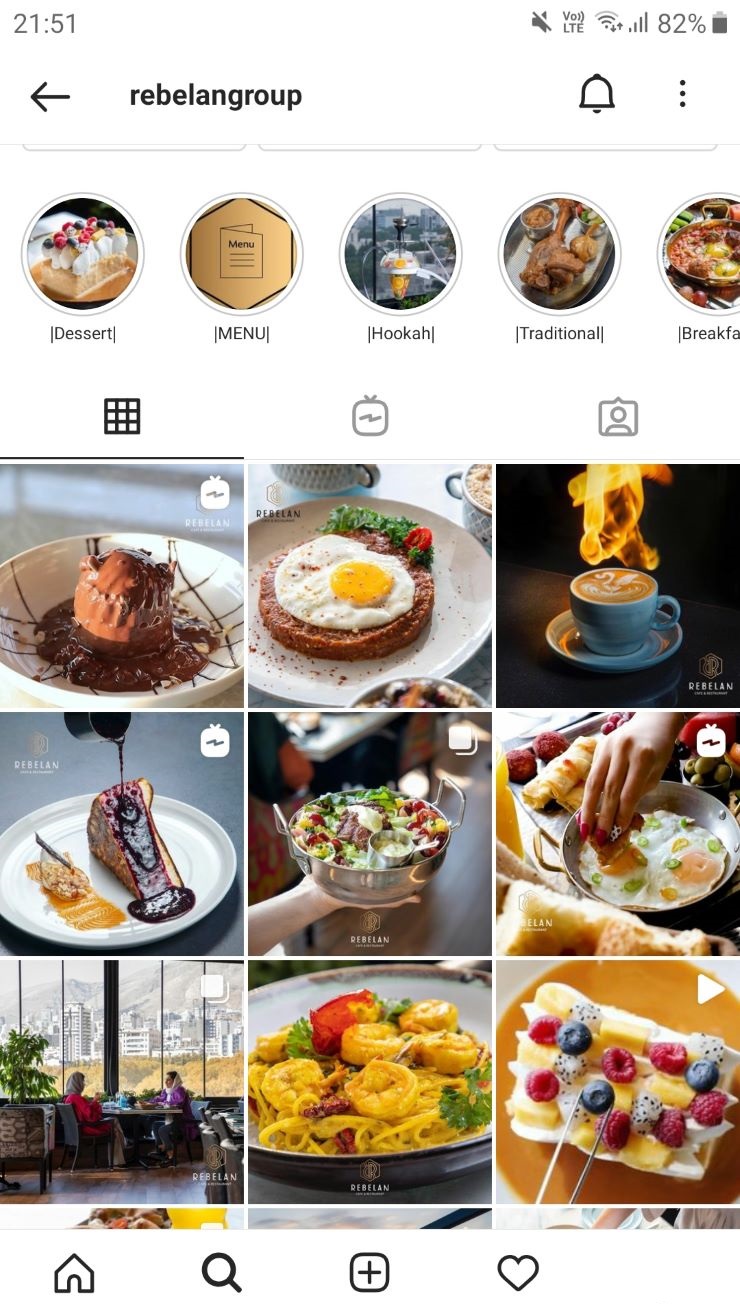The width and height of the screenshot is (740, 1316).
Task: Go to the Home feed
Action: pos(74,1273)
